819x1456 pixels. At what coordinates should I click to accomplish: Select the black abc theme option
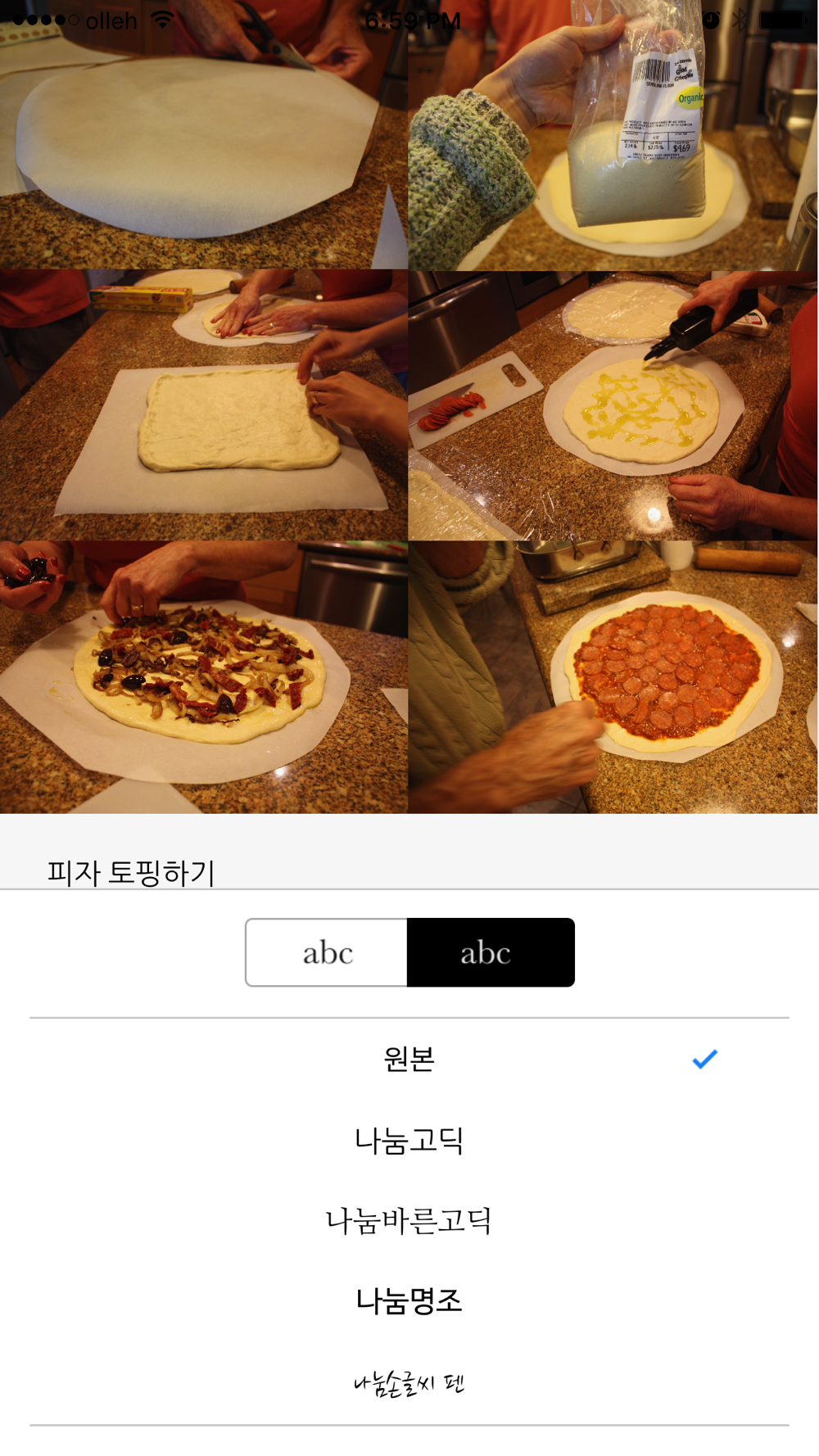click(x=490, y=952)
